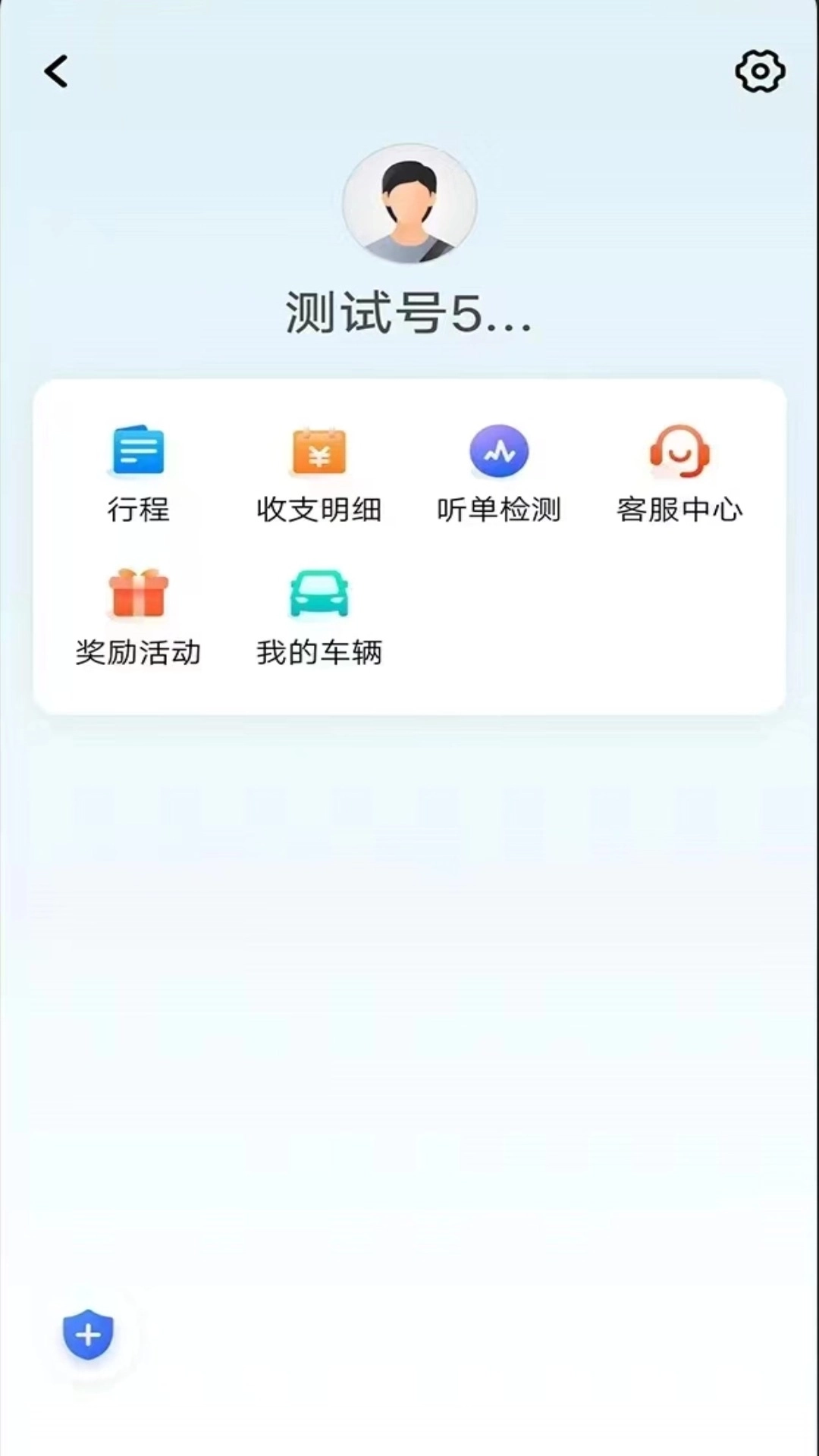
Task: Select the 行程 text label
Action: (x=139, y=510)
